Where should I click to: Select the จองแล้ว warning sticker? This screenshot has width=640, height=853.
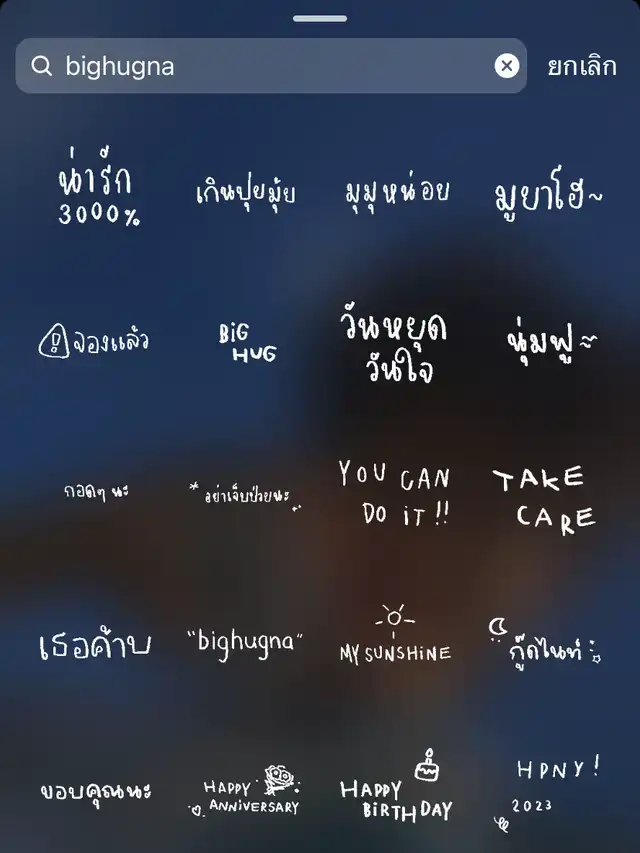click(x=94, y=341)
